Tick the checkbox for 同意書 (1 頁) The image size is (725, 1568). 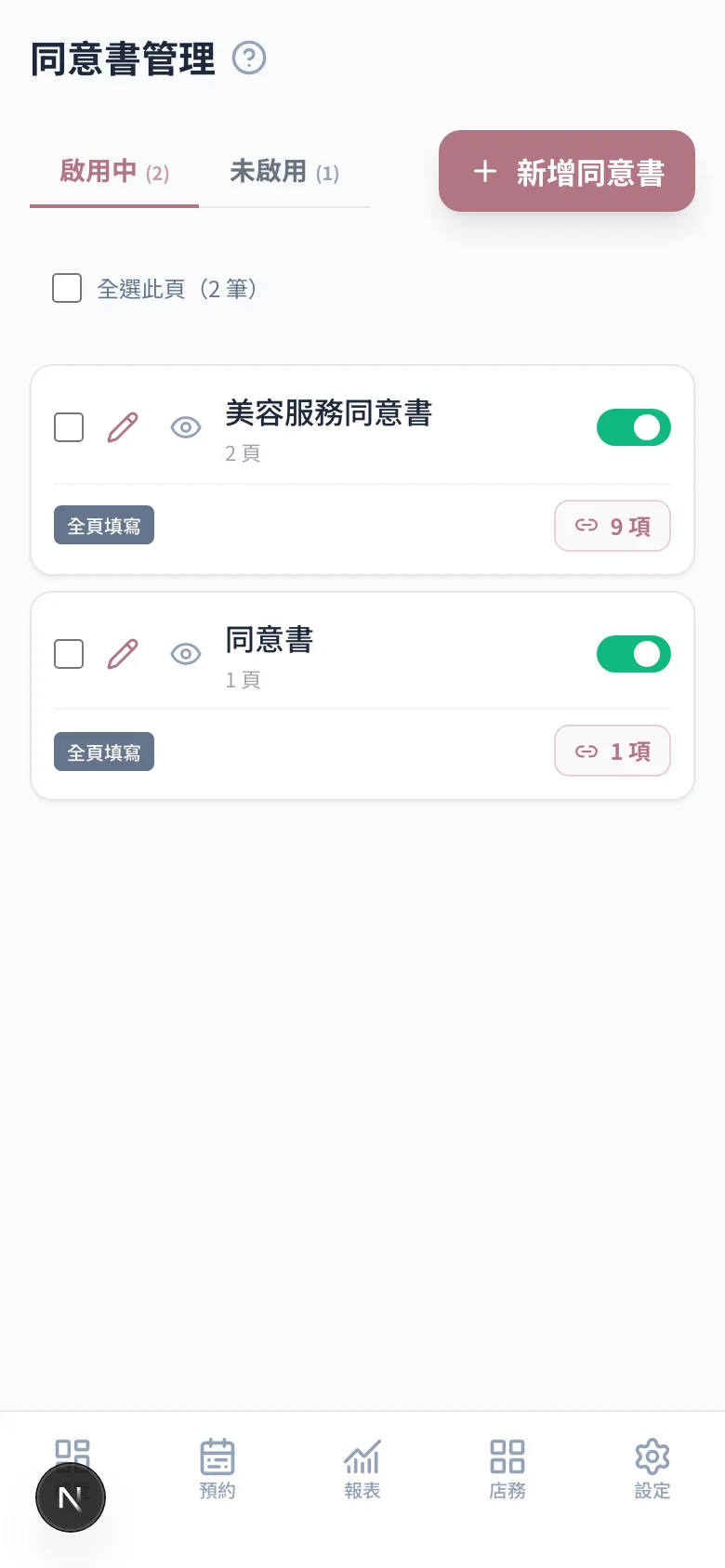tap(69, 654)
